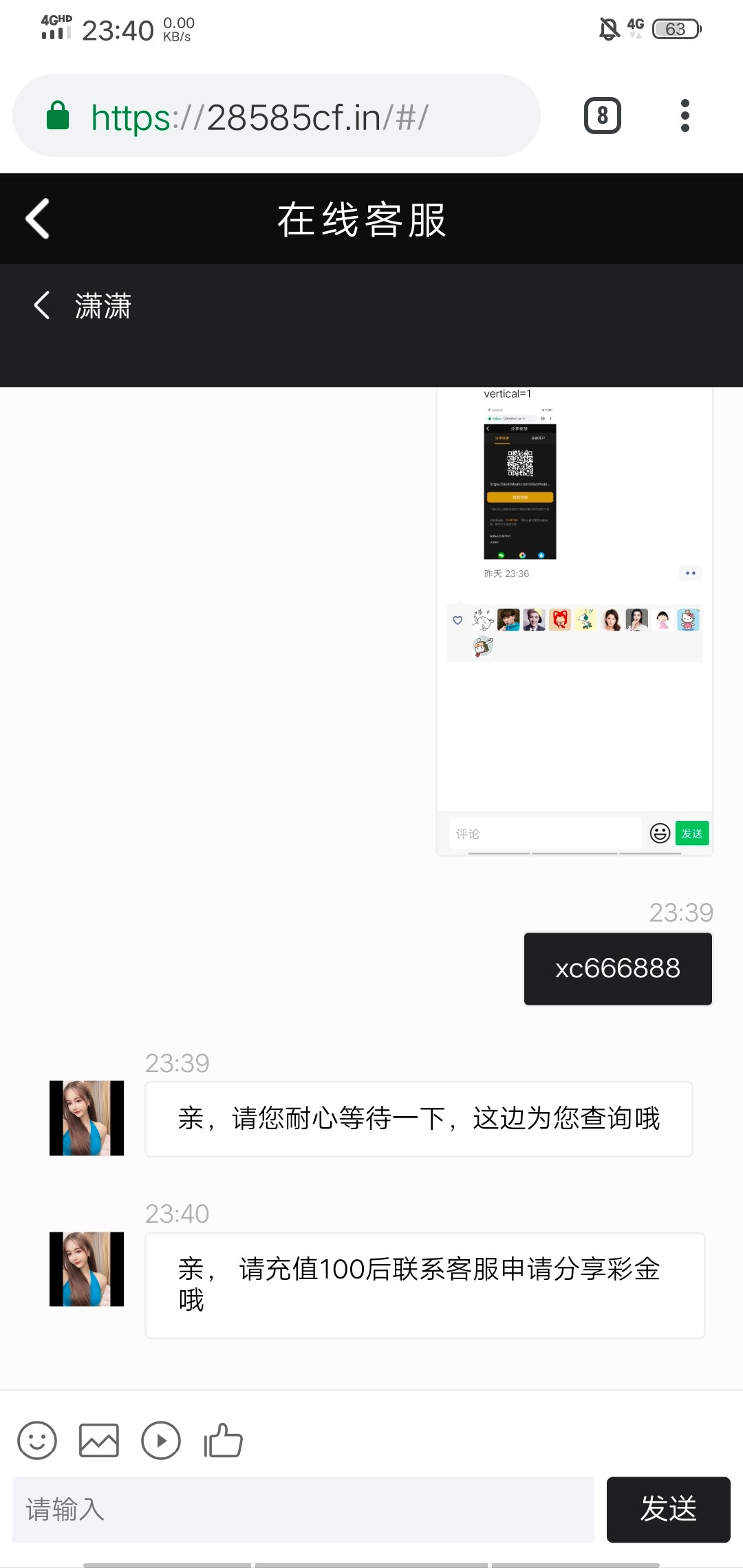
Task: Open the browser tab switcher showing 8
Action: (602, 116)
